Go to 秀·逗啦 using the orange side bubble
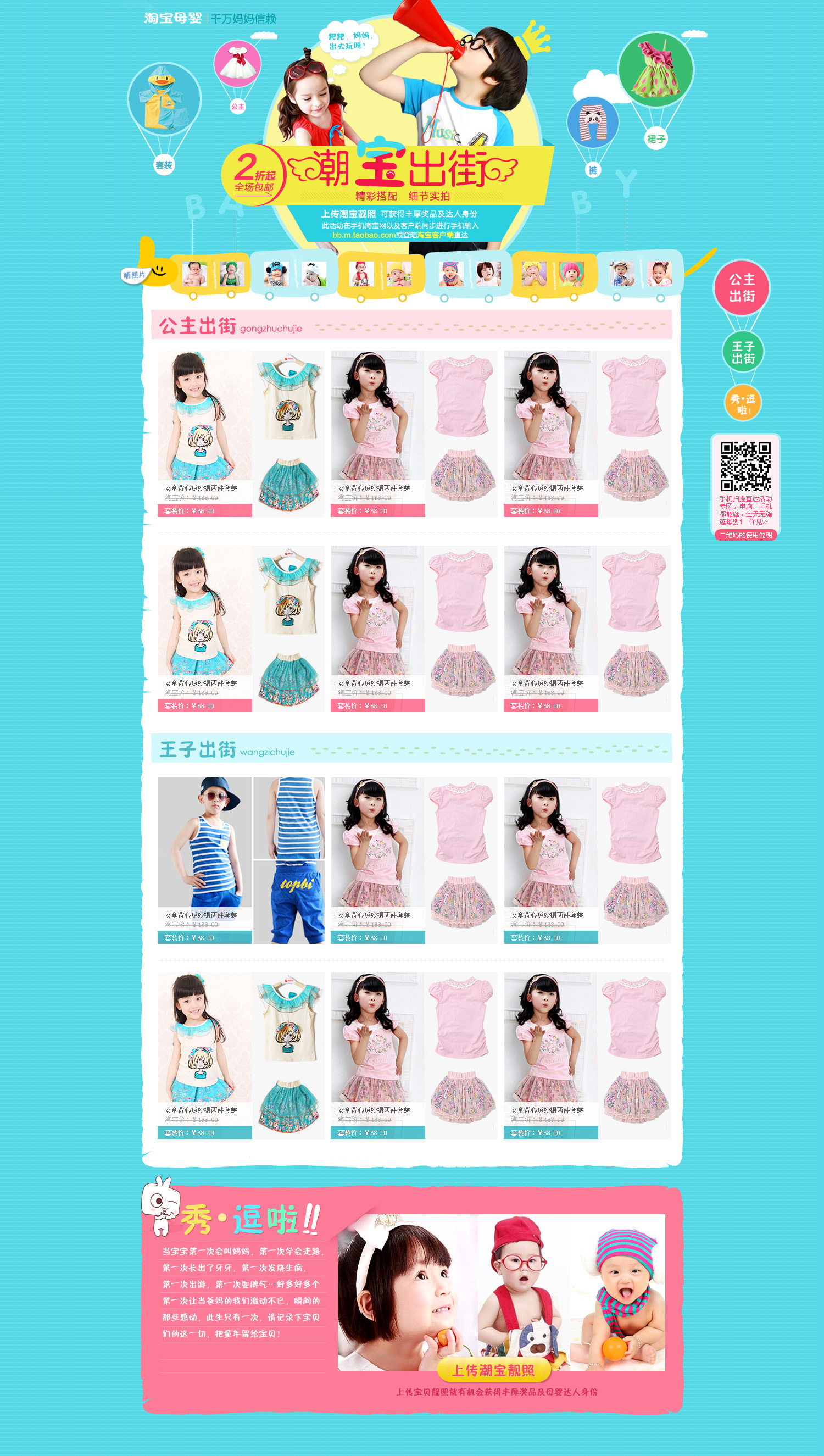This screenshot has width=824, height=1456. click(743, 403)
